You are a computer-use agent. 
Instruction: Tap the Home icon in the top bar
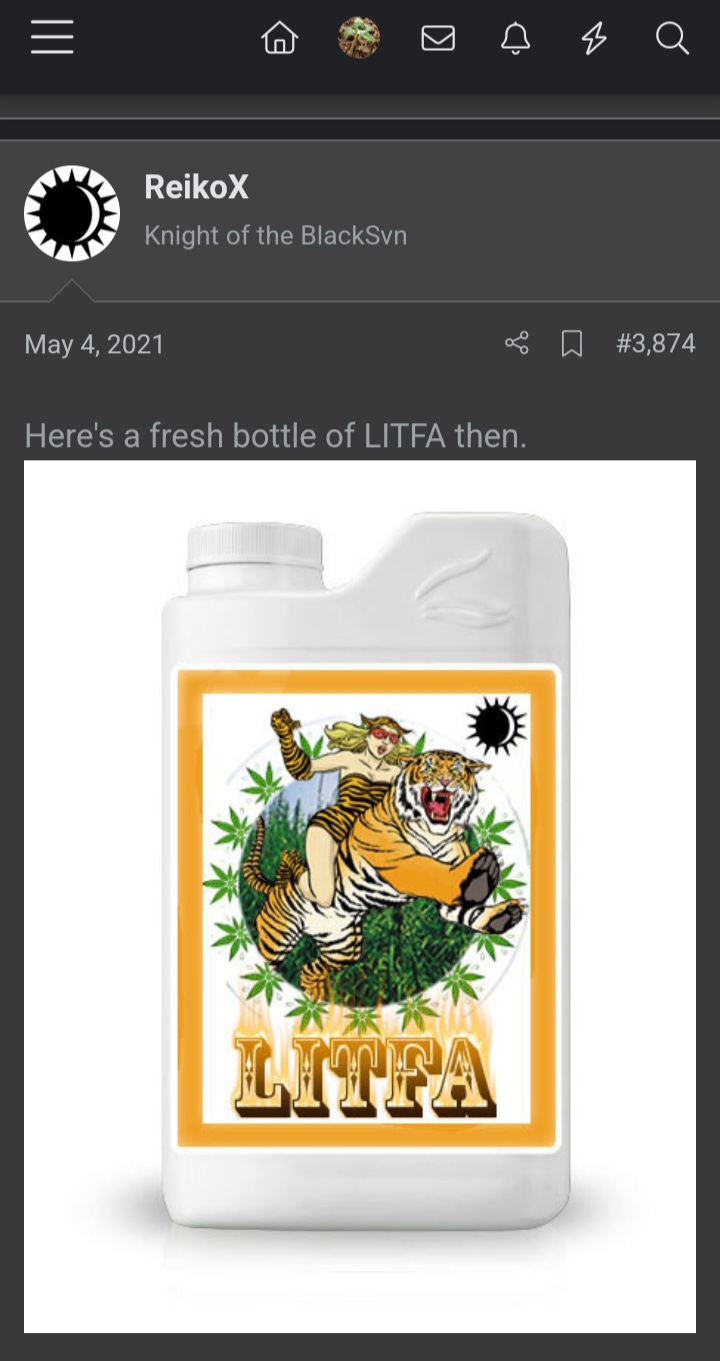click(279, 38)
